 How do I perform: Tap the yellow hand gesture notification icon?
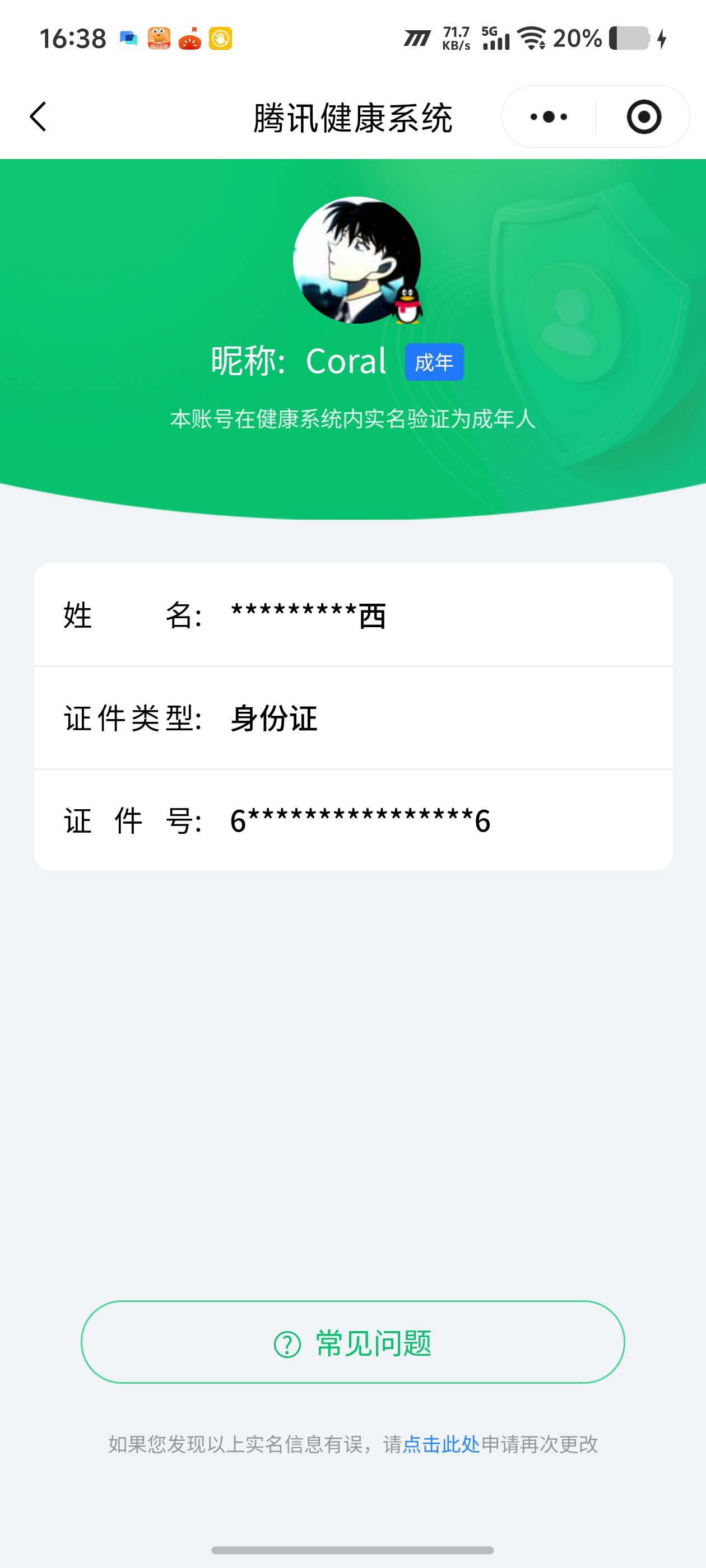222,39
